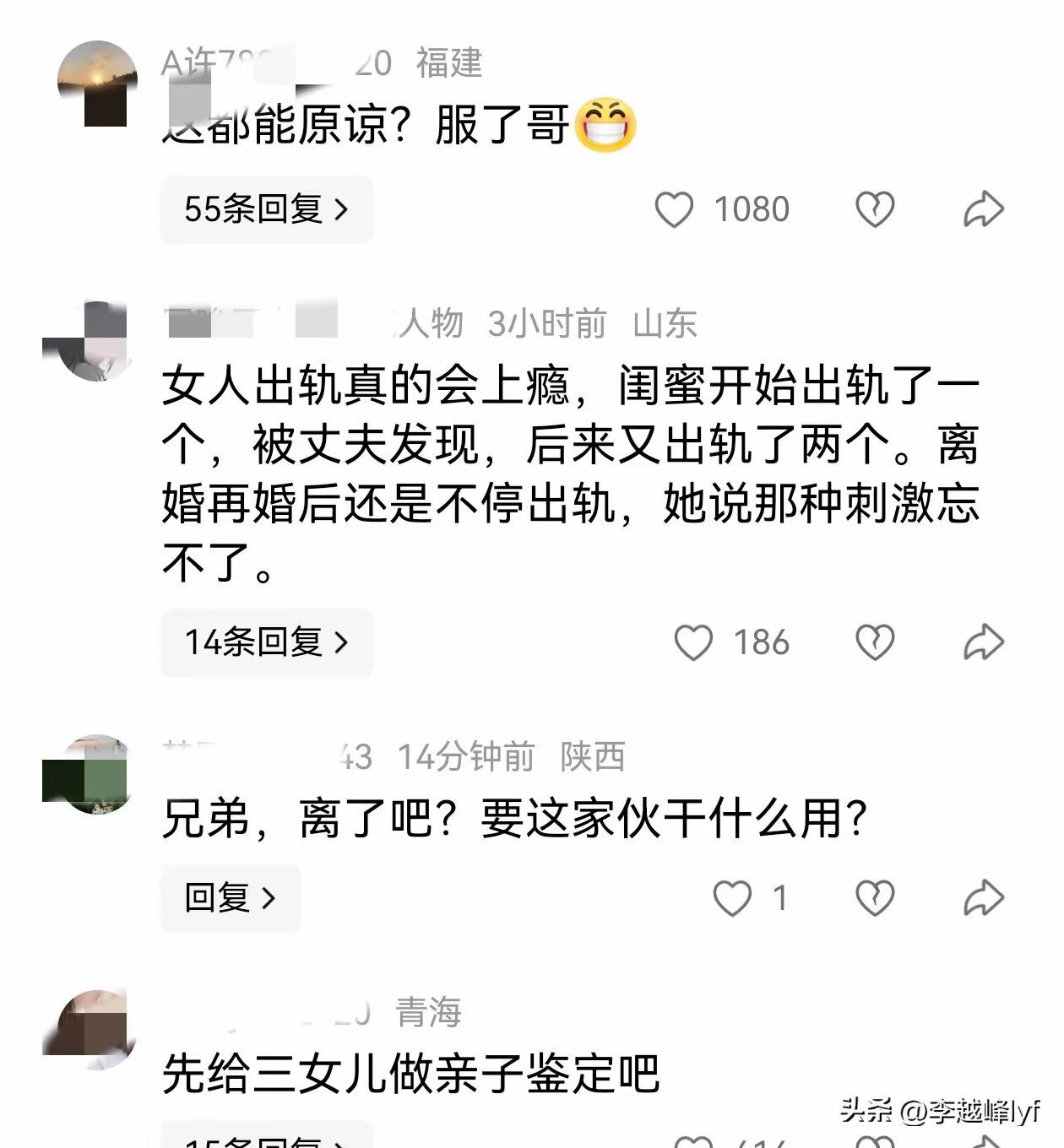
Task: Like the 服了哥 comment from 福建
Action: [674, 209]
